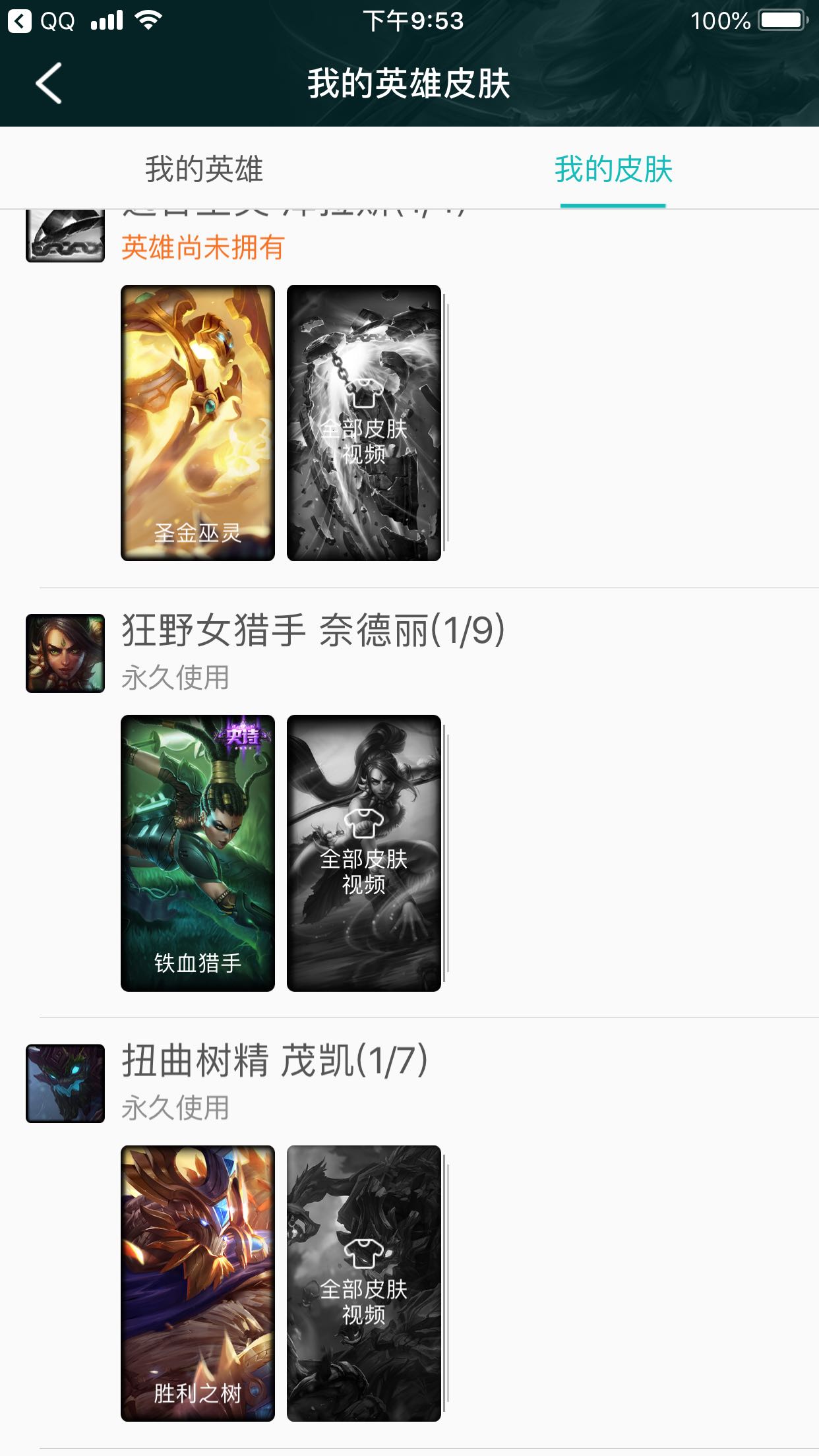The height and width of the screenshot is (1456, 819).
Task: Go back using the header arrow
Action: coord(49,84)
